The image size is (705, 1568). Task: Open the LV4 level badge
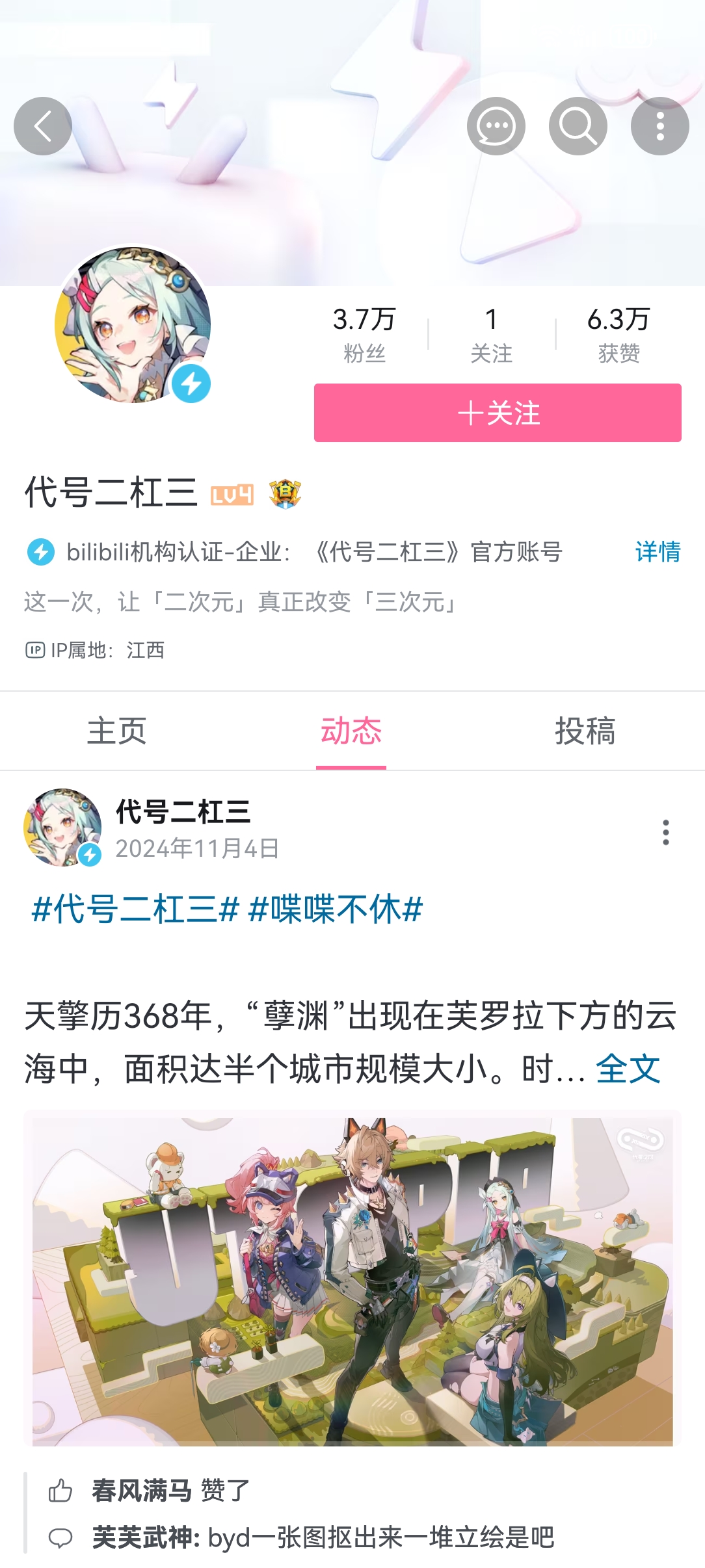point(232,495)
